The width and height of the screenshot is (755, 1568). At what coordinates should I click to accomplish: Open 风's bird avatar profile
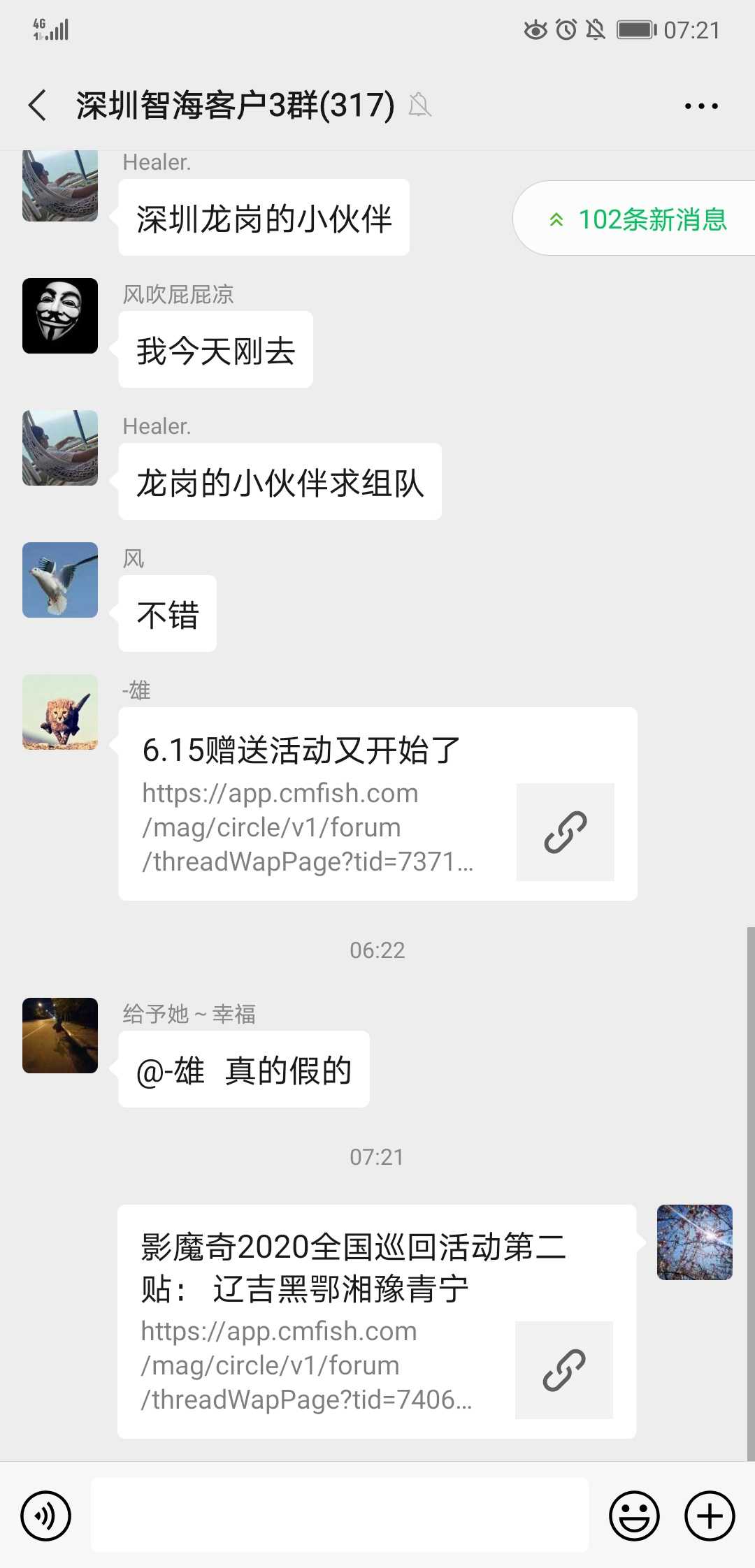pyautogui.click(x=60, y=580)
